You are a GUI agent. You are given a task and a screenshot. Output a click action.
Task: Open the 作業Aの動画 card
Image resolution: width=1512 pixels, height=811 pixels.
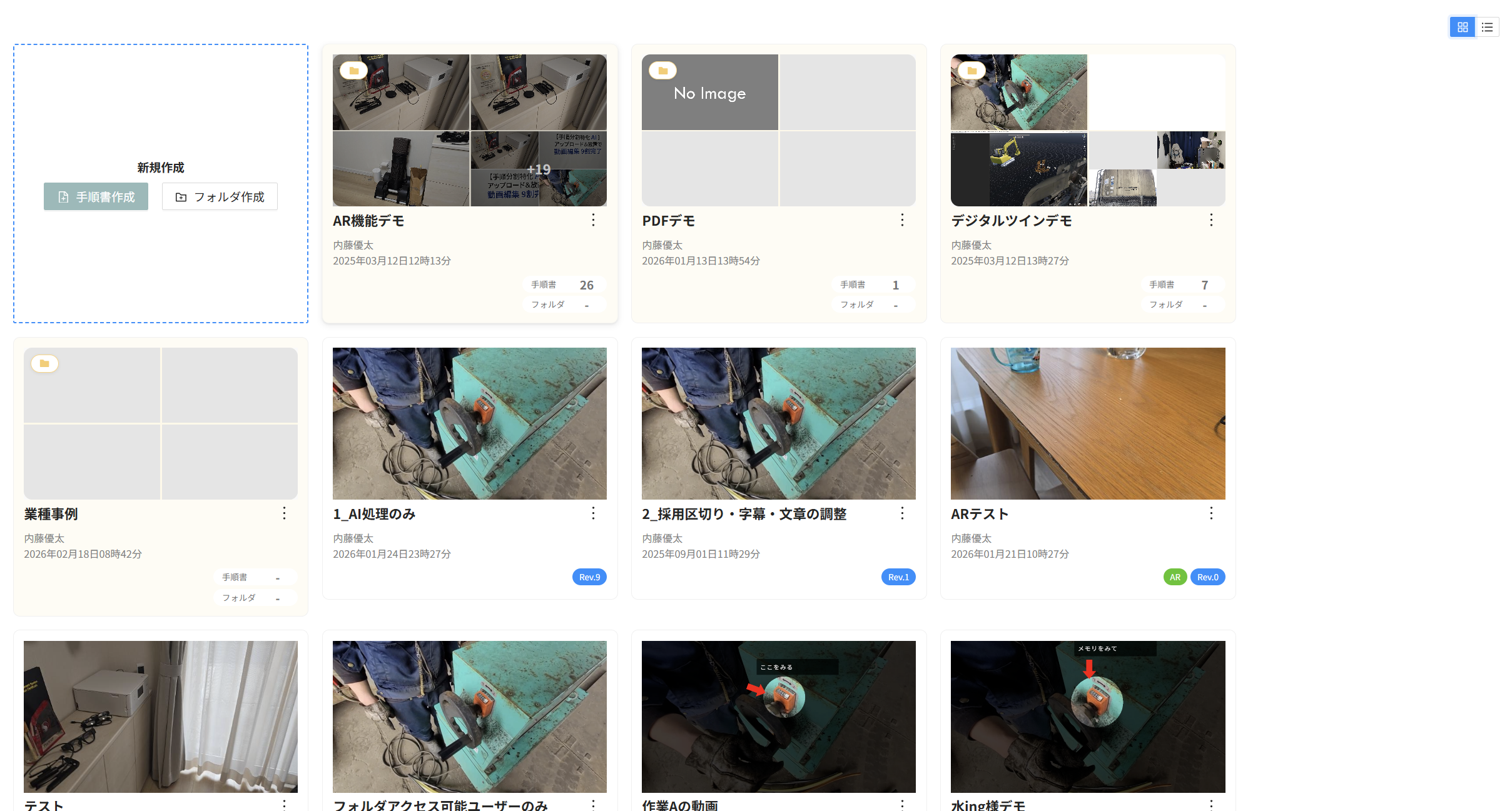(x=778, y=716)
